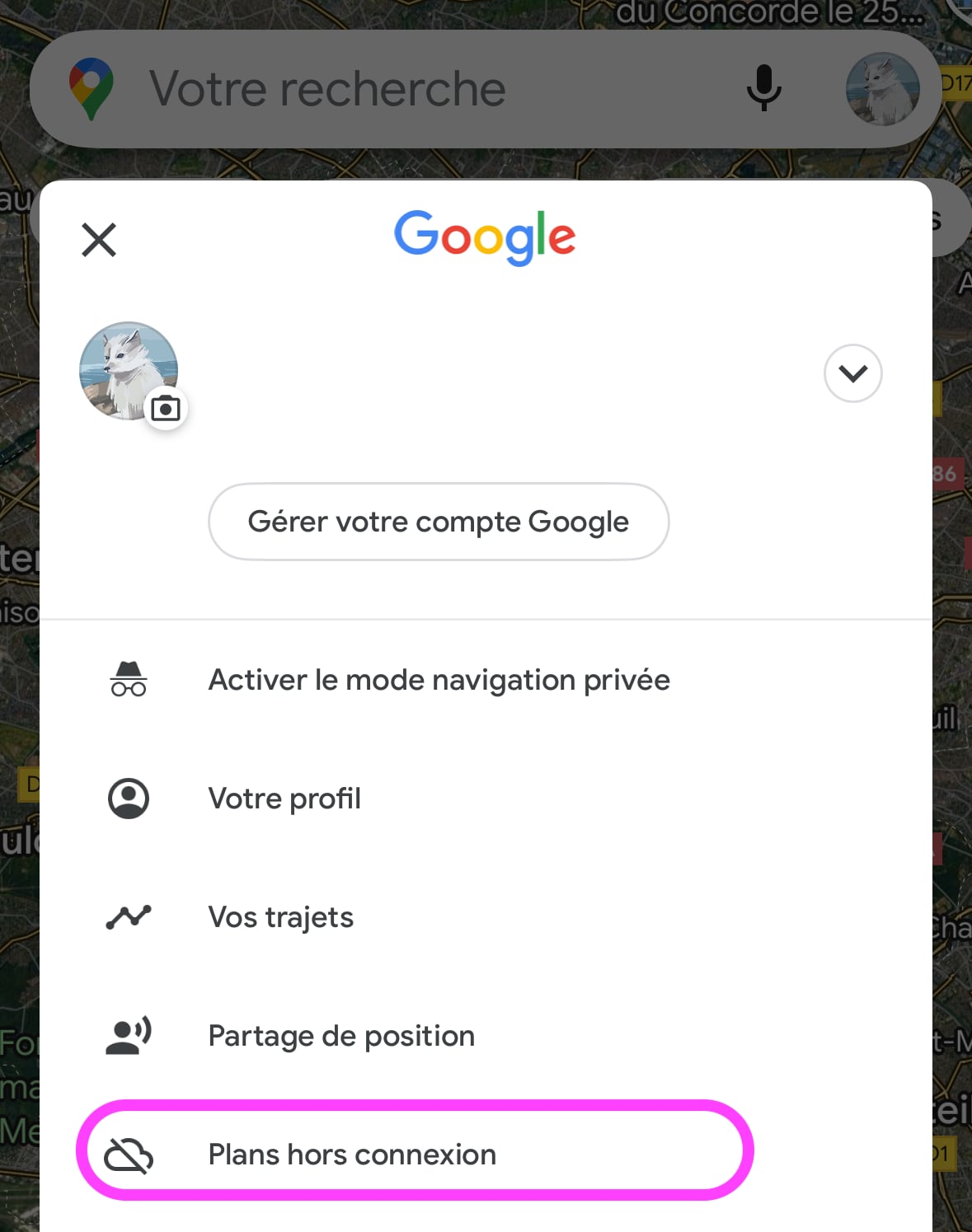This screenshot has height=1232, width=972.
Task: Open Vos trajets
Action: click(280, 917)
